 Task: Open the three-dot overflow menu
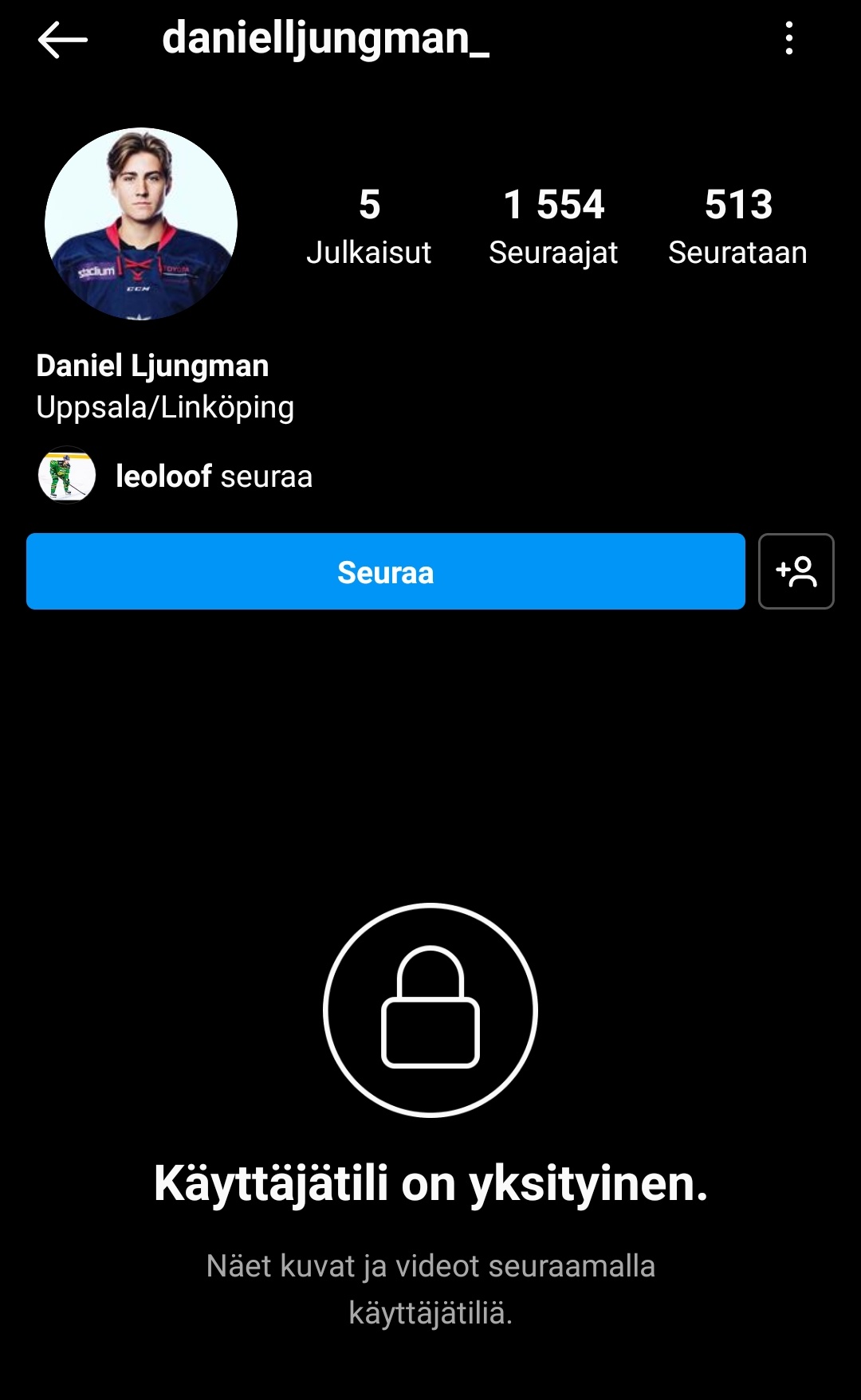(x=788, y=38)
